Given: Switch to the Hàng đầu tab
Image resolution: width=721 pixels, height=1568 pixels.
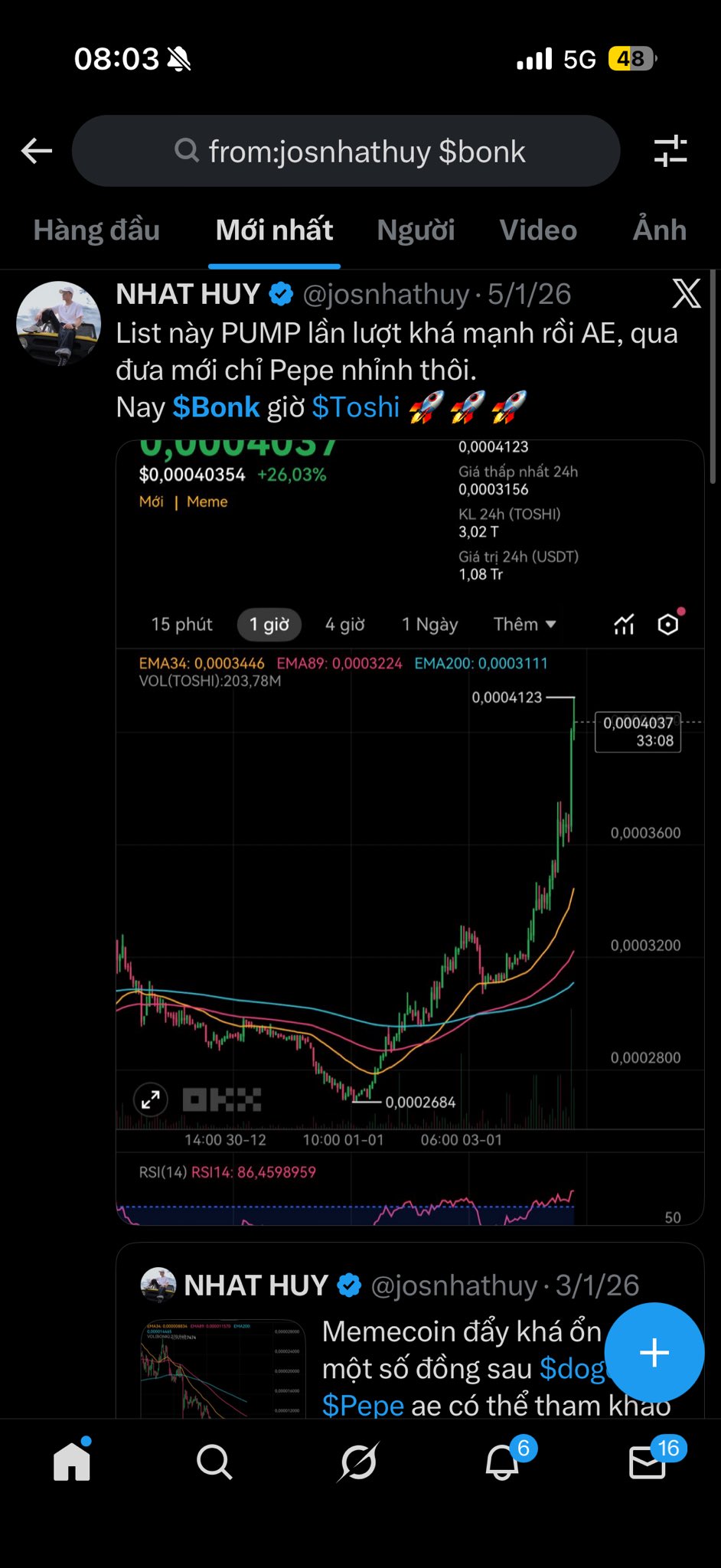Looking at the screenshot, I should click(96, 230).
